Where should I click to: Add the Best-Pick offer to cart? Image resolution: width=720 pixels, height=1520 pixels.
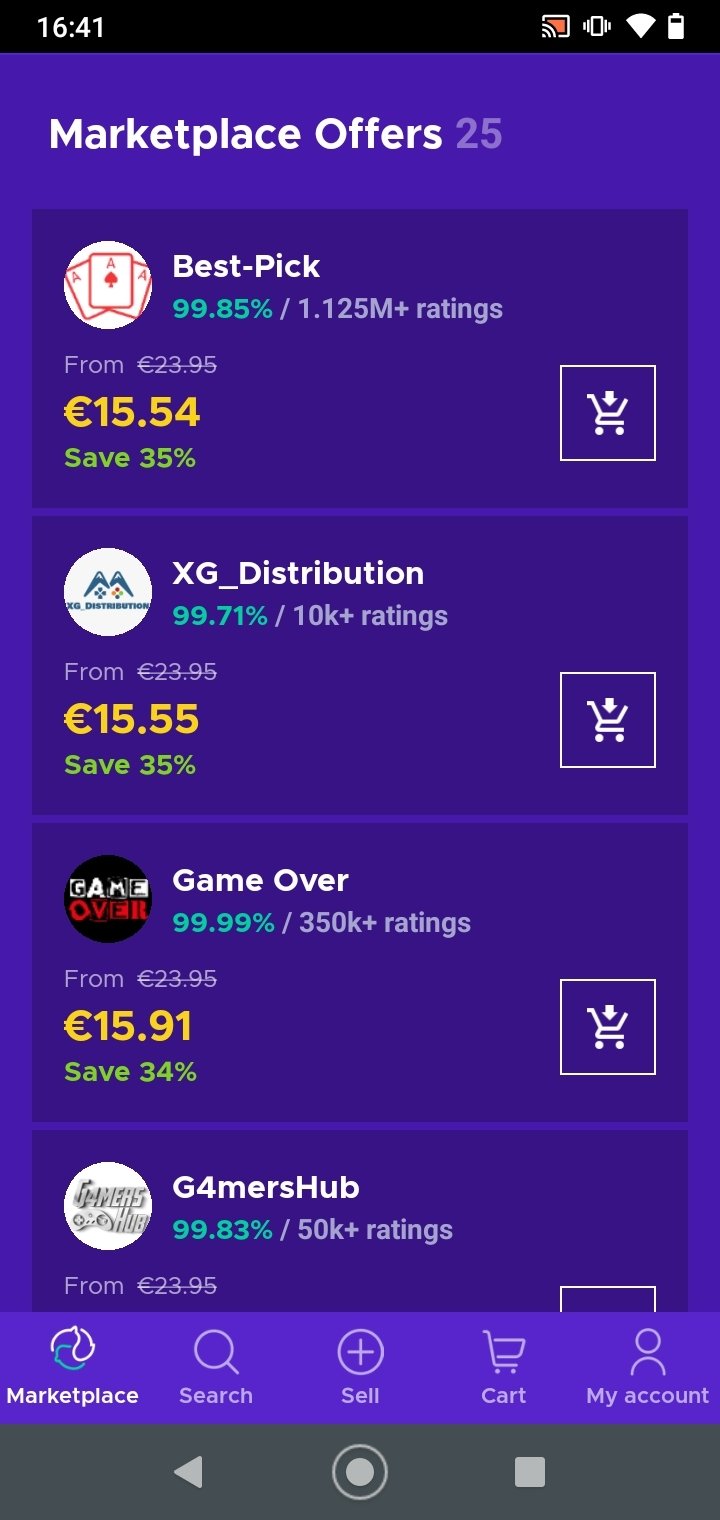tap(607, 413)
